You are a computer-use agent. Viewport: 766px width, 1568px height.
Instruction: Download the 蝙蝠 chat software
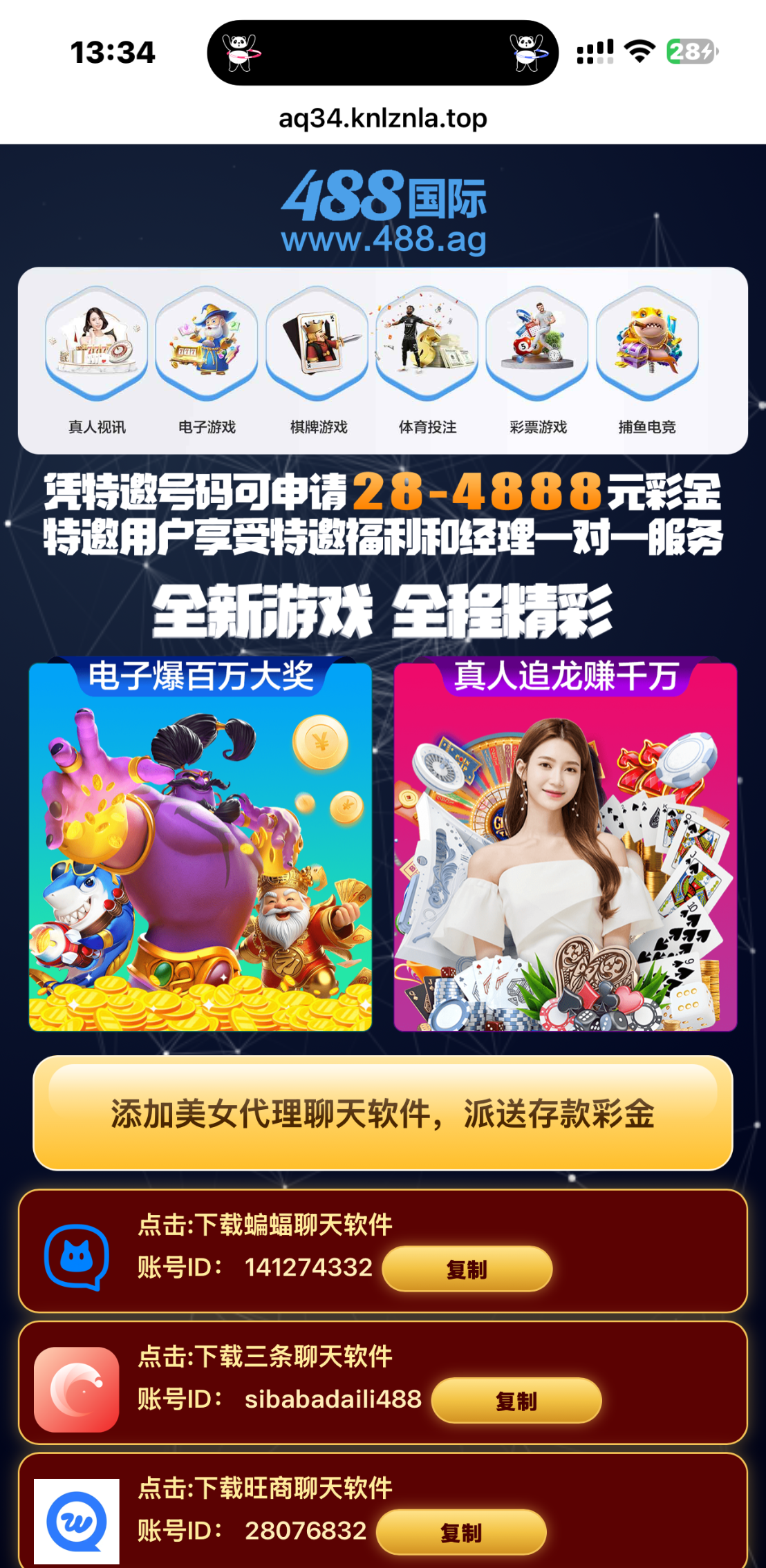coord(265,1225)
